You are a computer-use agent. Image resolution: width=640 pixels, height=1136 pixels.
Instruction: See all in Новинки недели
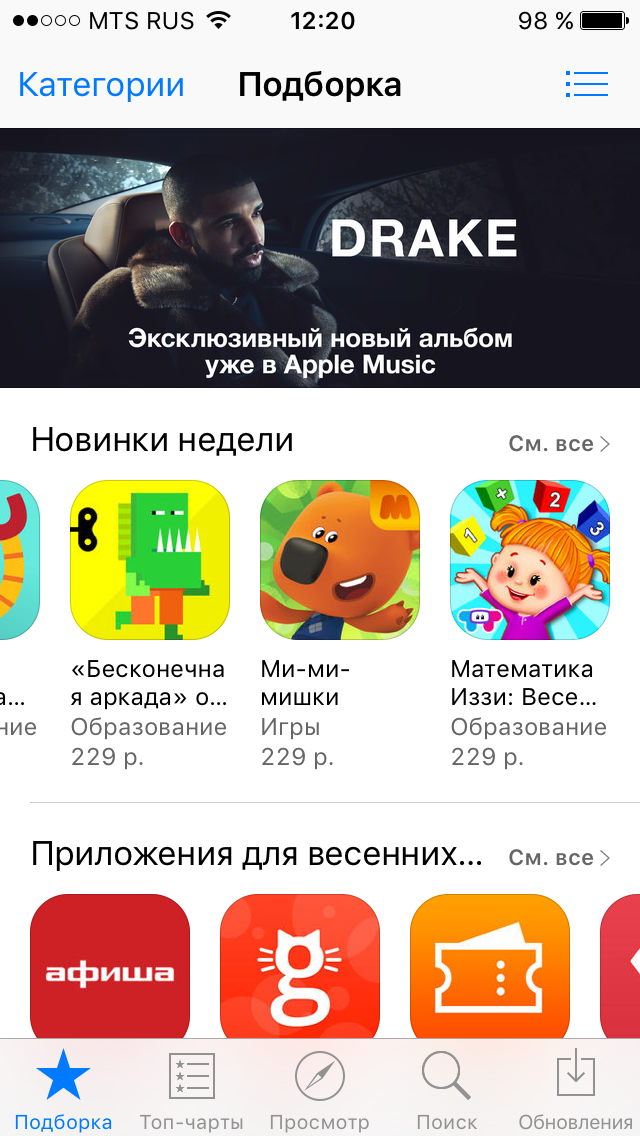click(559, 443)
